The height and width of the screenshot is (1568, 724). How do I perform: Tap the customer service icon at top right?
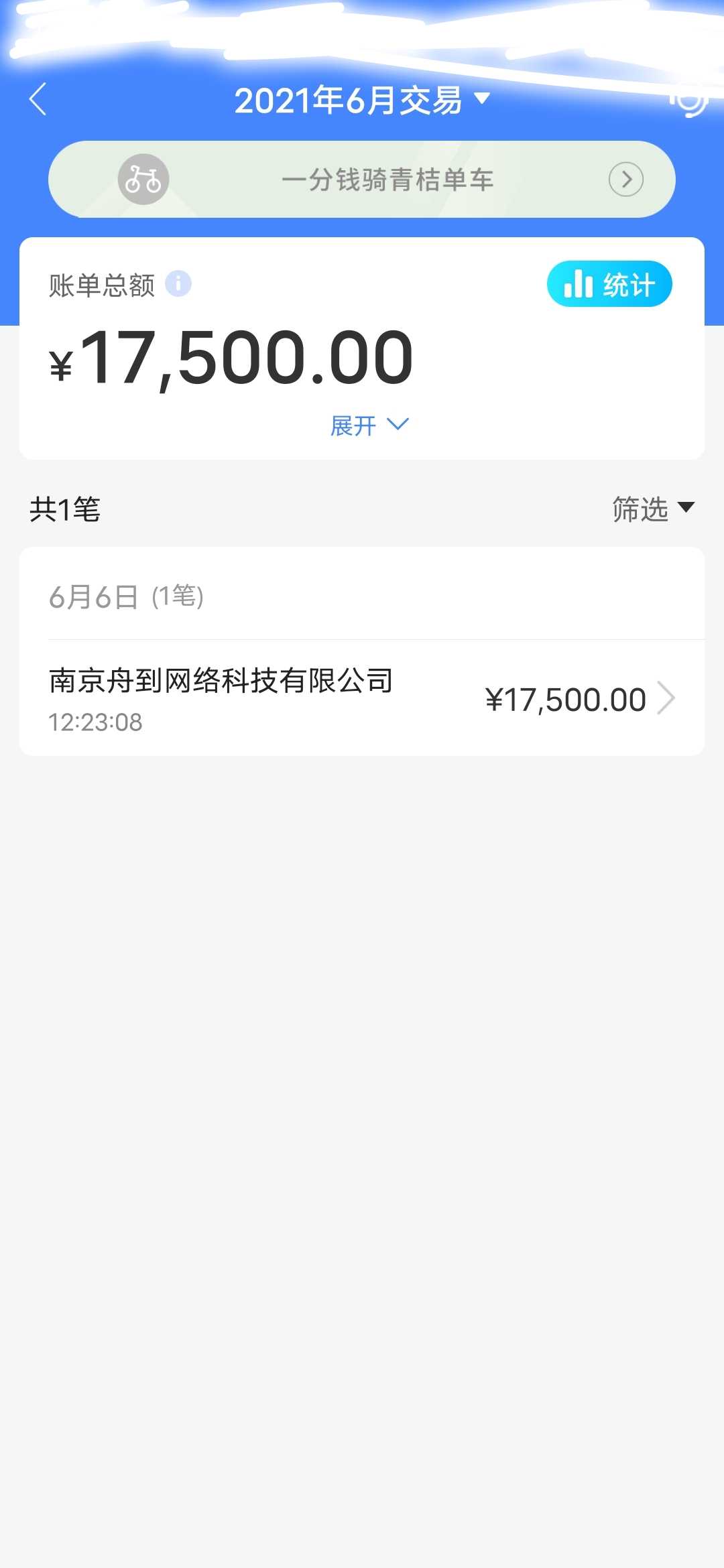pos(688,102)
